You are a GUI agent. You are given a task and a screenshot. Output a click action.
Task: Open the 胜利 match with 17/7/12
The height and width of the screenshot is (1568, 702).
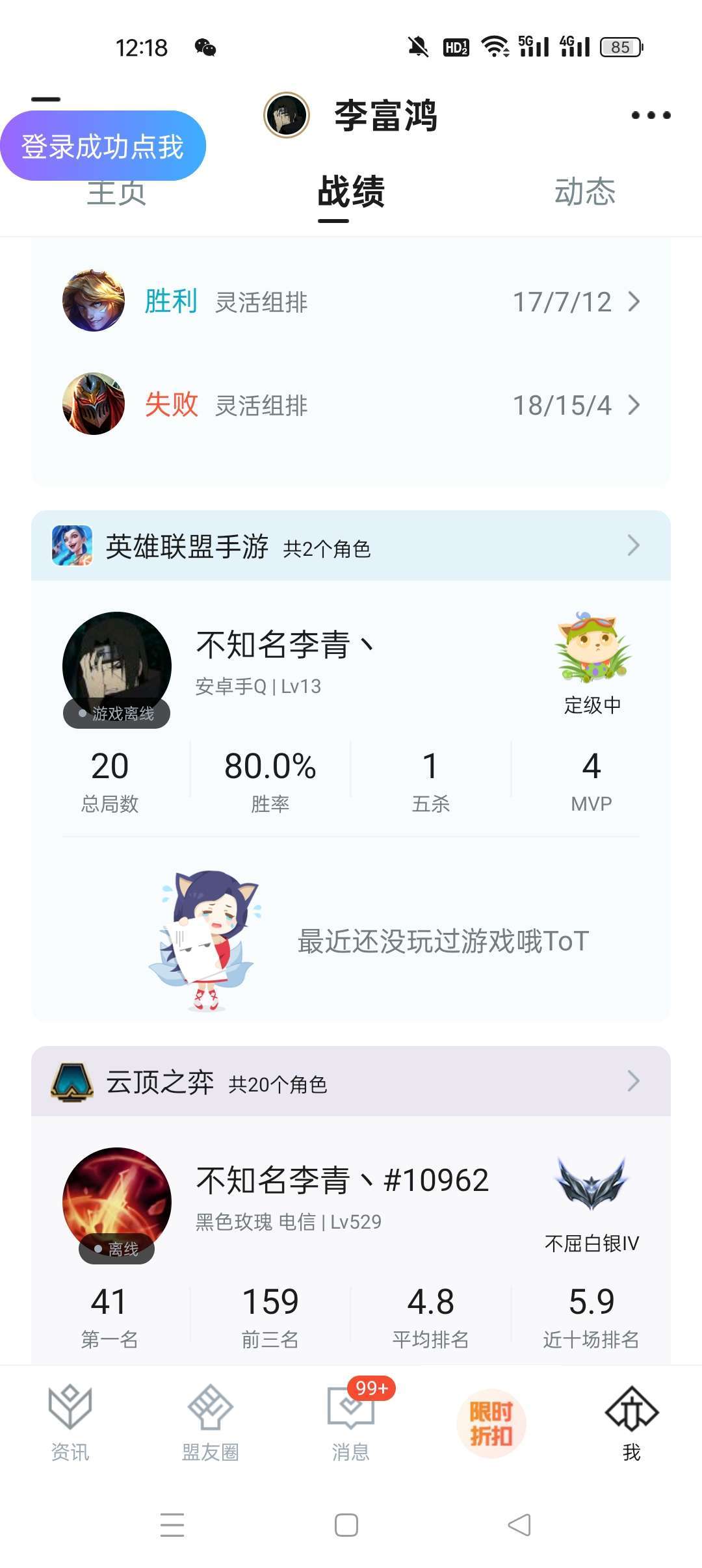point(351,302)
